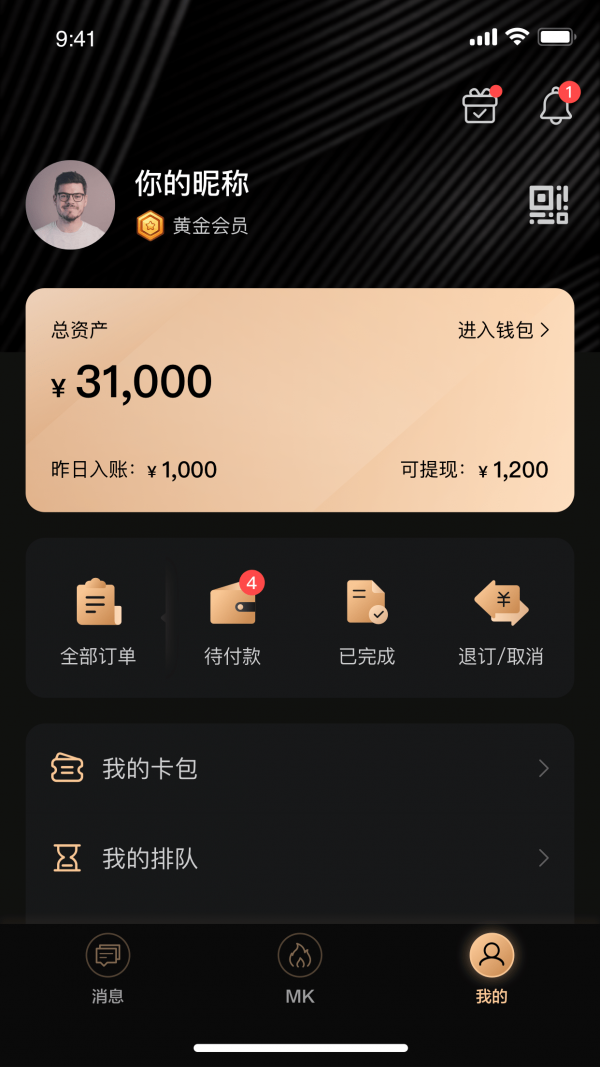Screen dimensions: 600x1067
Task: Open 已完成 completed orders
Action: pos(367,621)
